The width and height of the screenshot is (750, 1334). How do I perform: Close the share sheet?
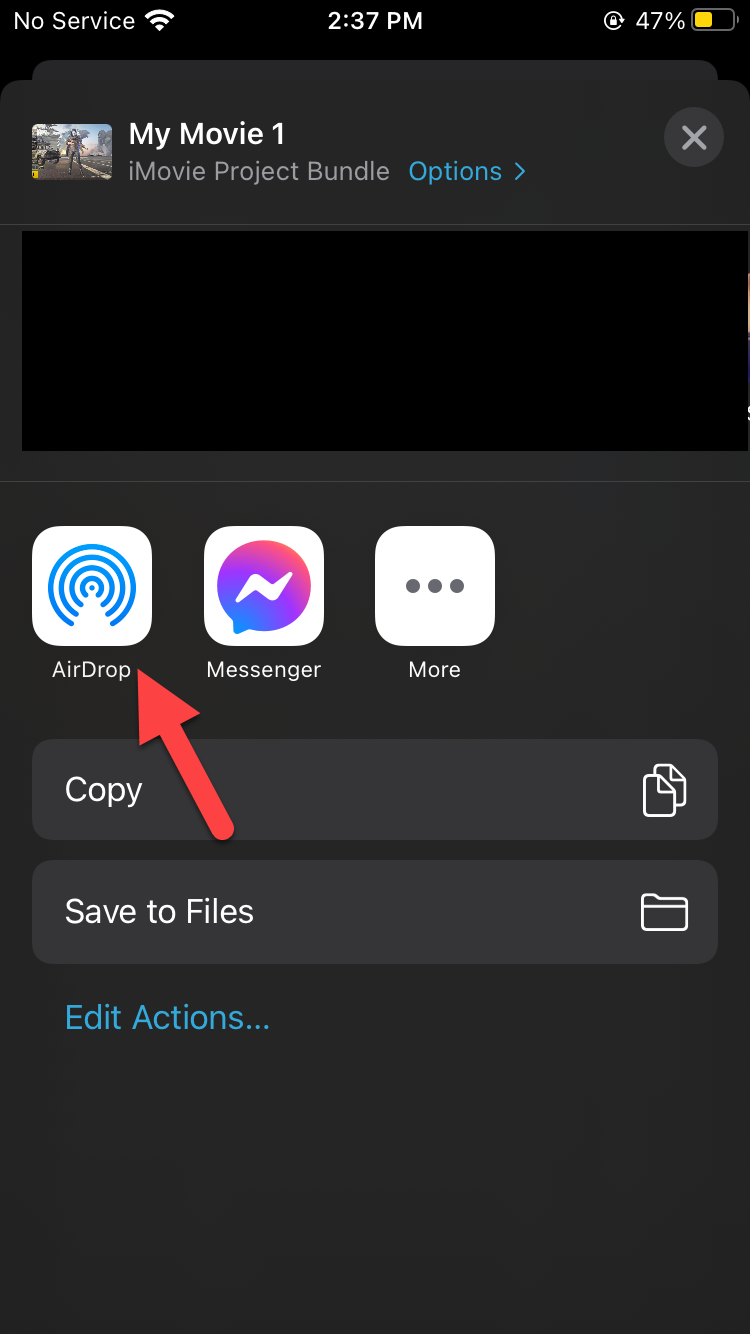[x=693, y=137]
